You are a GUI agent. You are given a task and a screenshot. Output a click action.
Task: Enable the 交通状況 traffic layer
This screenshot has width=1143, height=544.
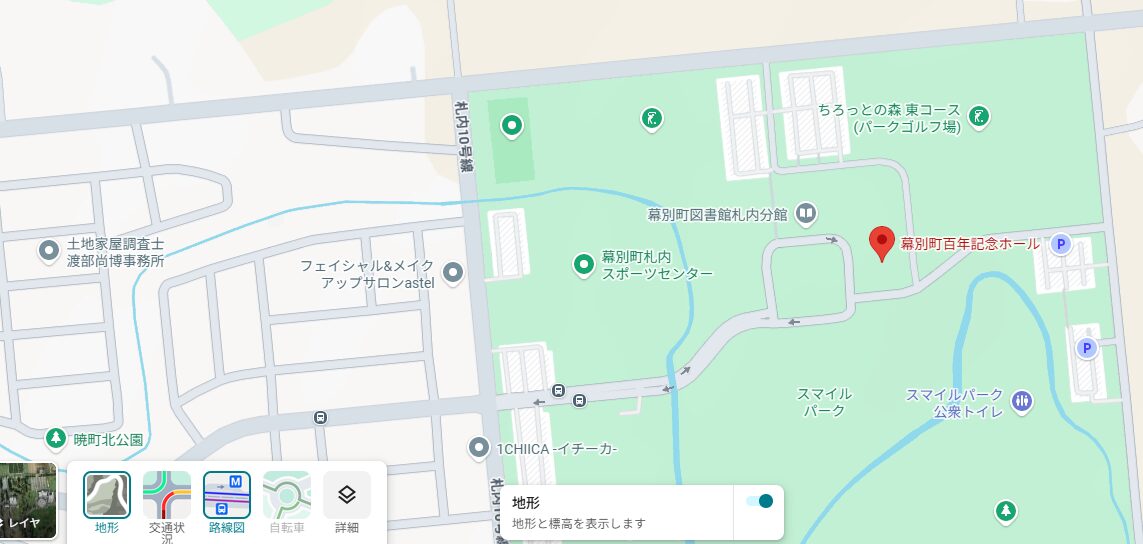click(x=167, y=495)
